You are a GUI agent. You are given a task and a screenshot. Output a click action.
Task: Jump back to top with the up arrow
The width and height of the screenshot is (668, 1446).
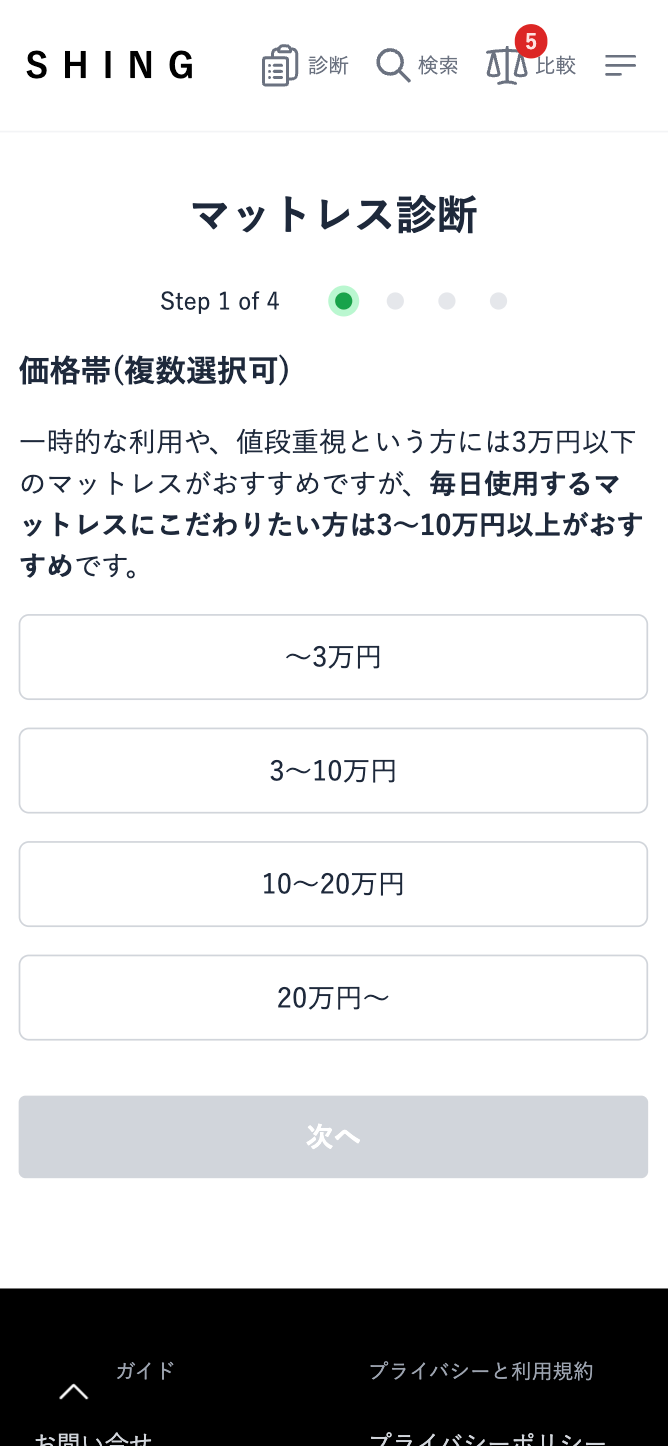[74, 1391]
